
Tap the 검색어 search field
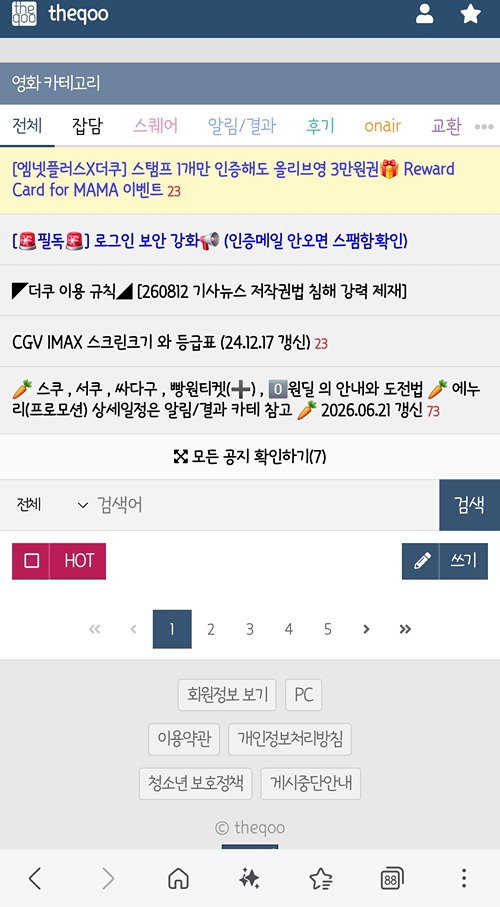(264, 505)
